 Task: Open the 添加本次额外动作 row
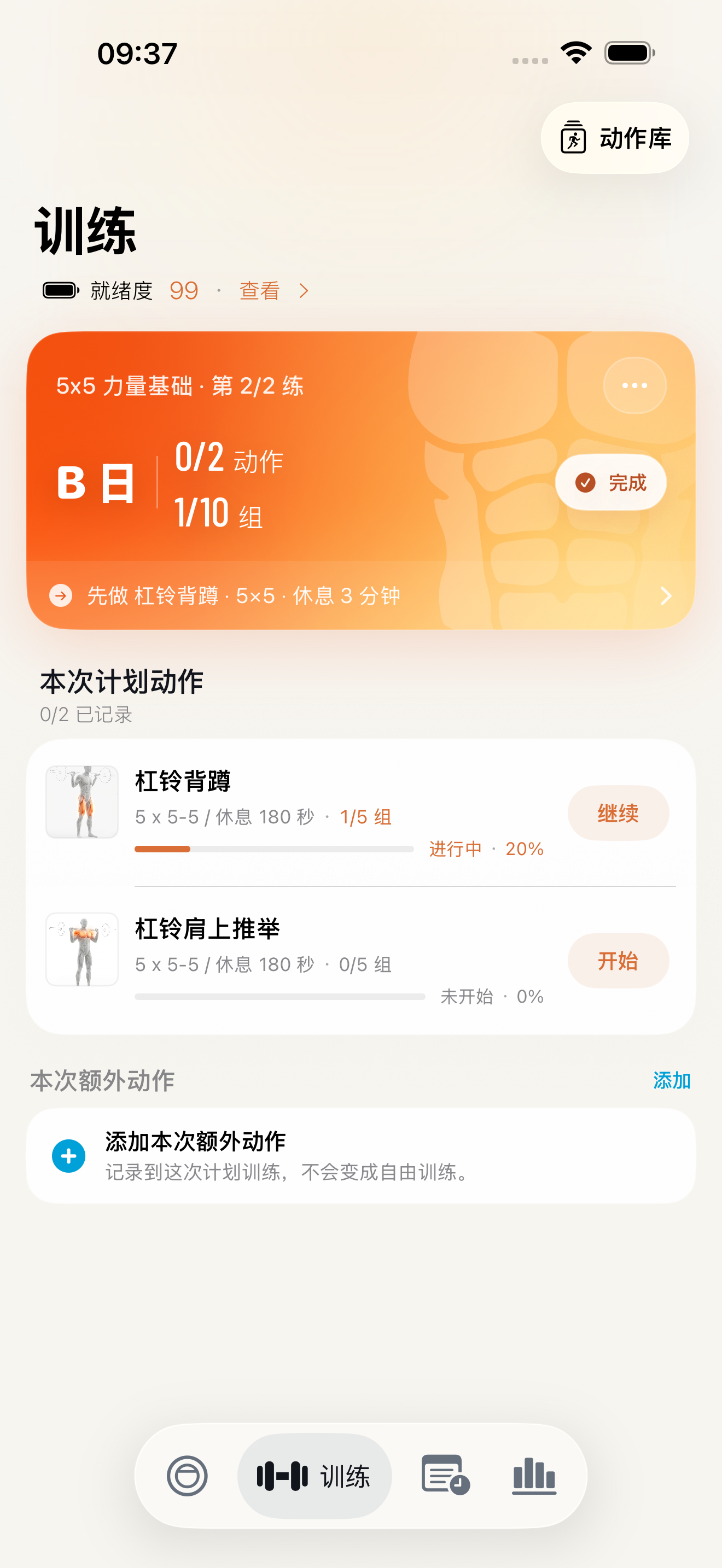(x=361, y=1155)
